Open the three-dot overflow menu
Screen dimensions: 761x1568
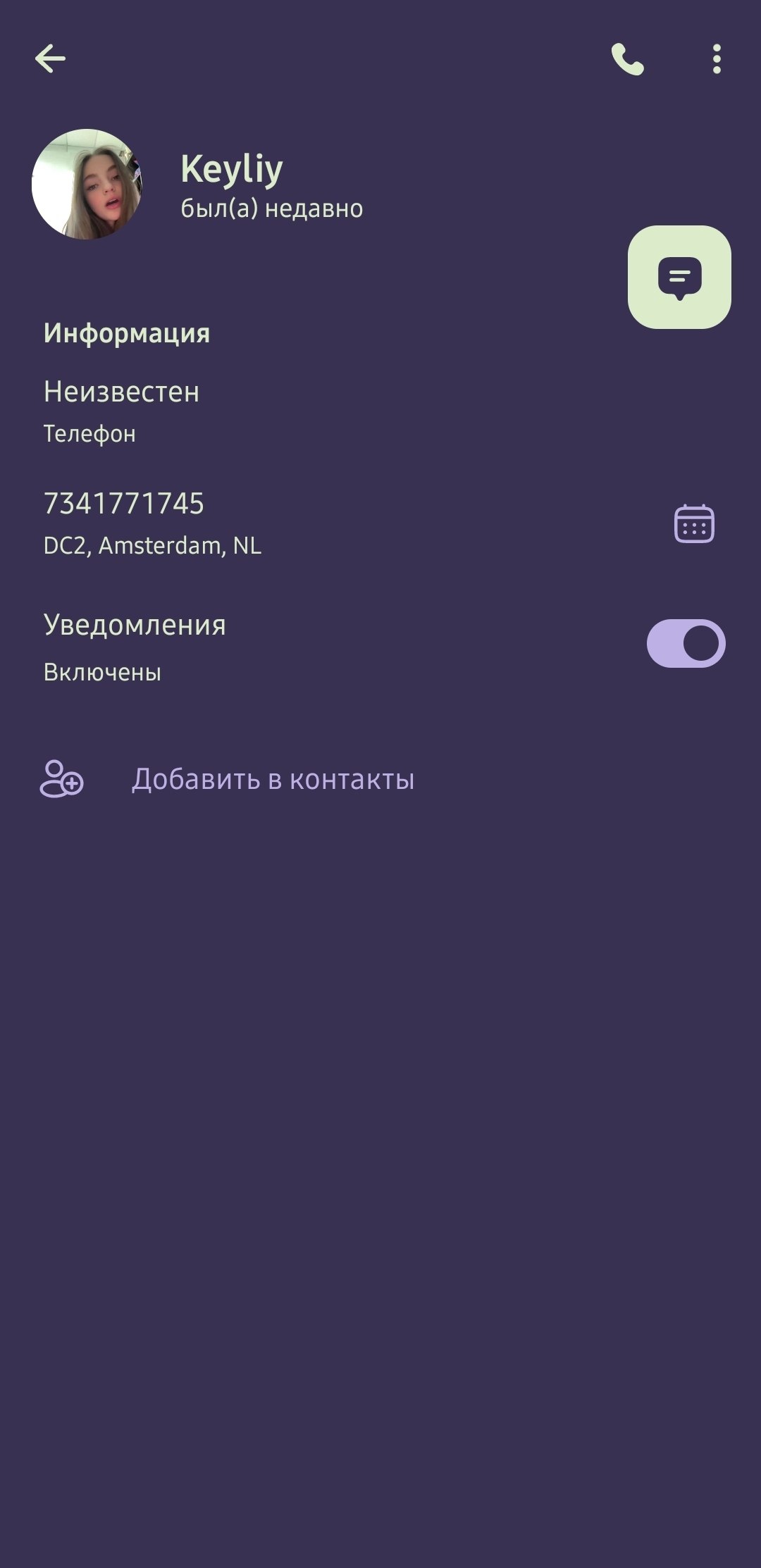coord(717,59)
